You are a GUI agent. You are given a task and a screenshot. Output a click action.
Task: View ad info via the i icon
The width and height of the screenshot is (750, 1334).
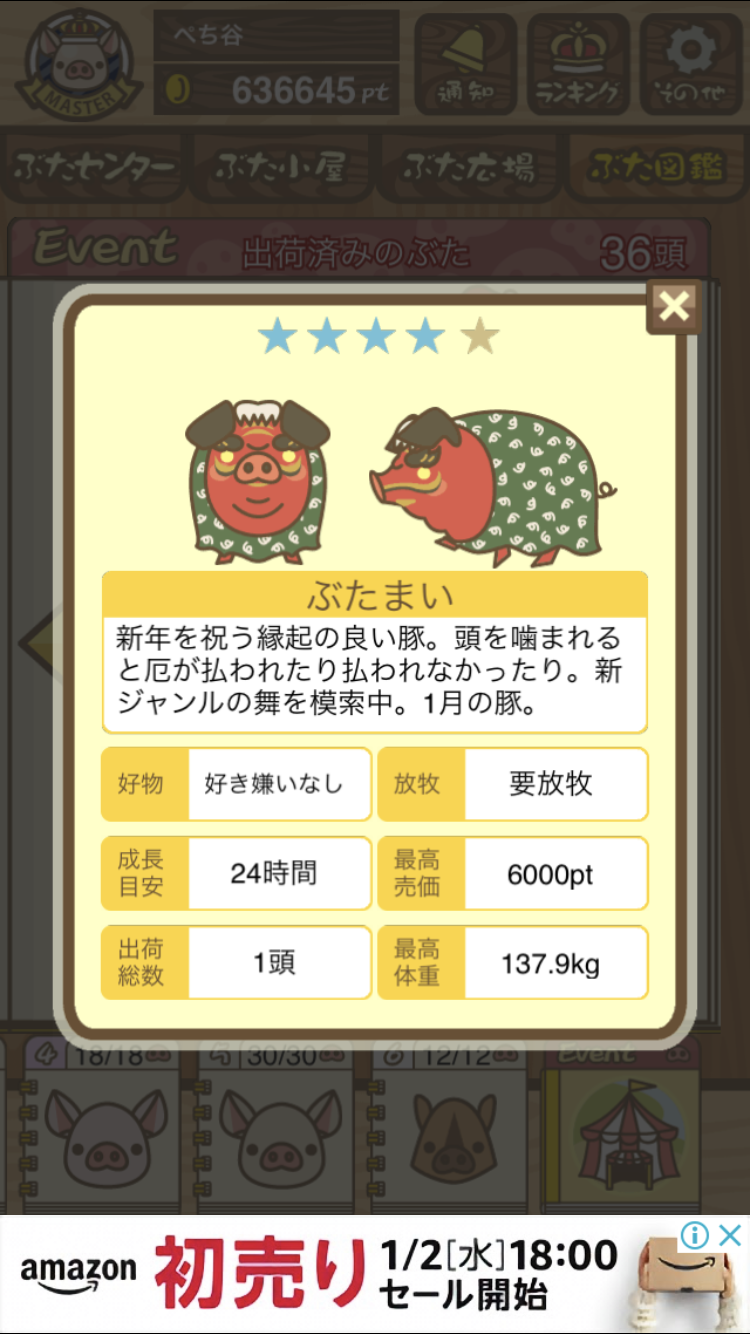[x=695, y=1235]
